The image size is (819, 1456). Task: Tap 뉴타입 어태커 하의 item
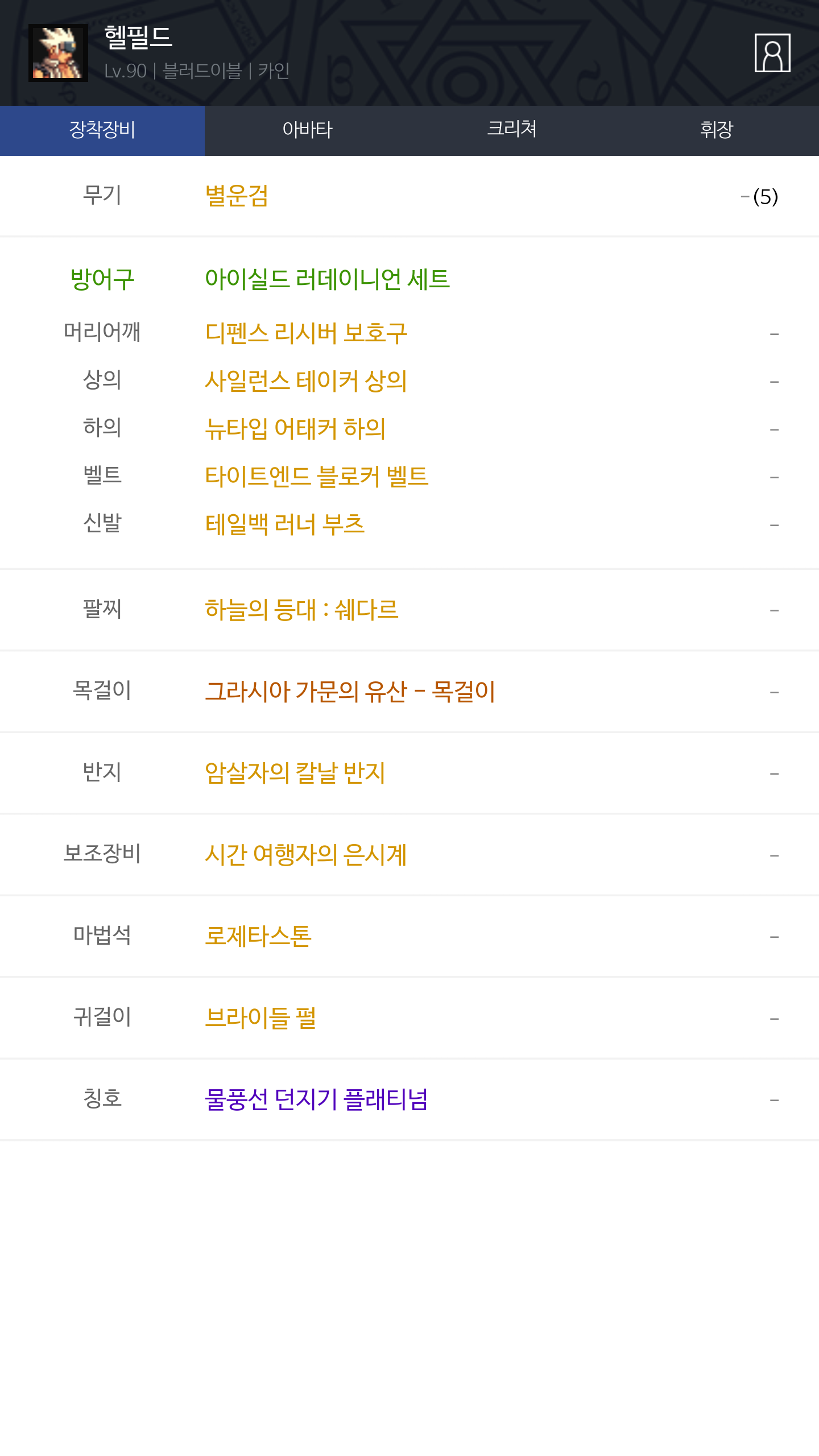coord(295,428)
